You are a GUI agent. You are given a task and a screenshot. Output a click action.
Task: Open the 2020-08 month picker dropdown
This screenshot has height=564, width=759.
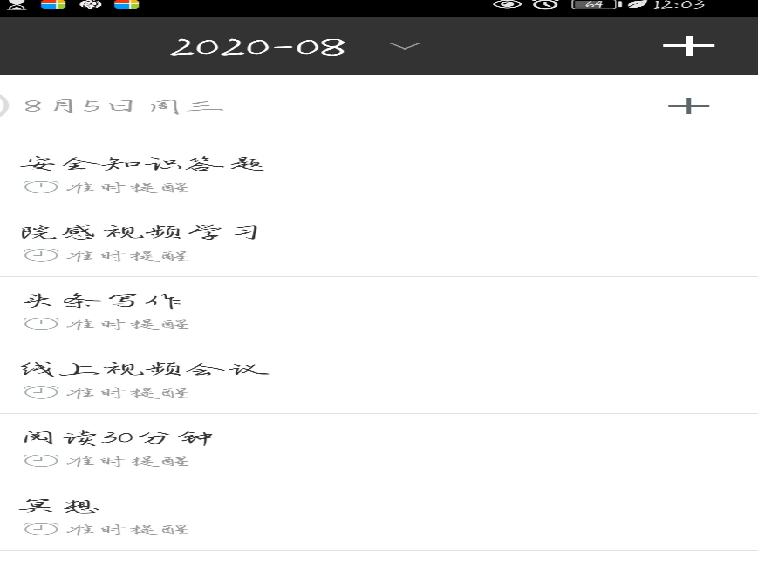click(x=404, y=47)
